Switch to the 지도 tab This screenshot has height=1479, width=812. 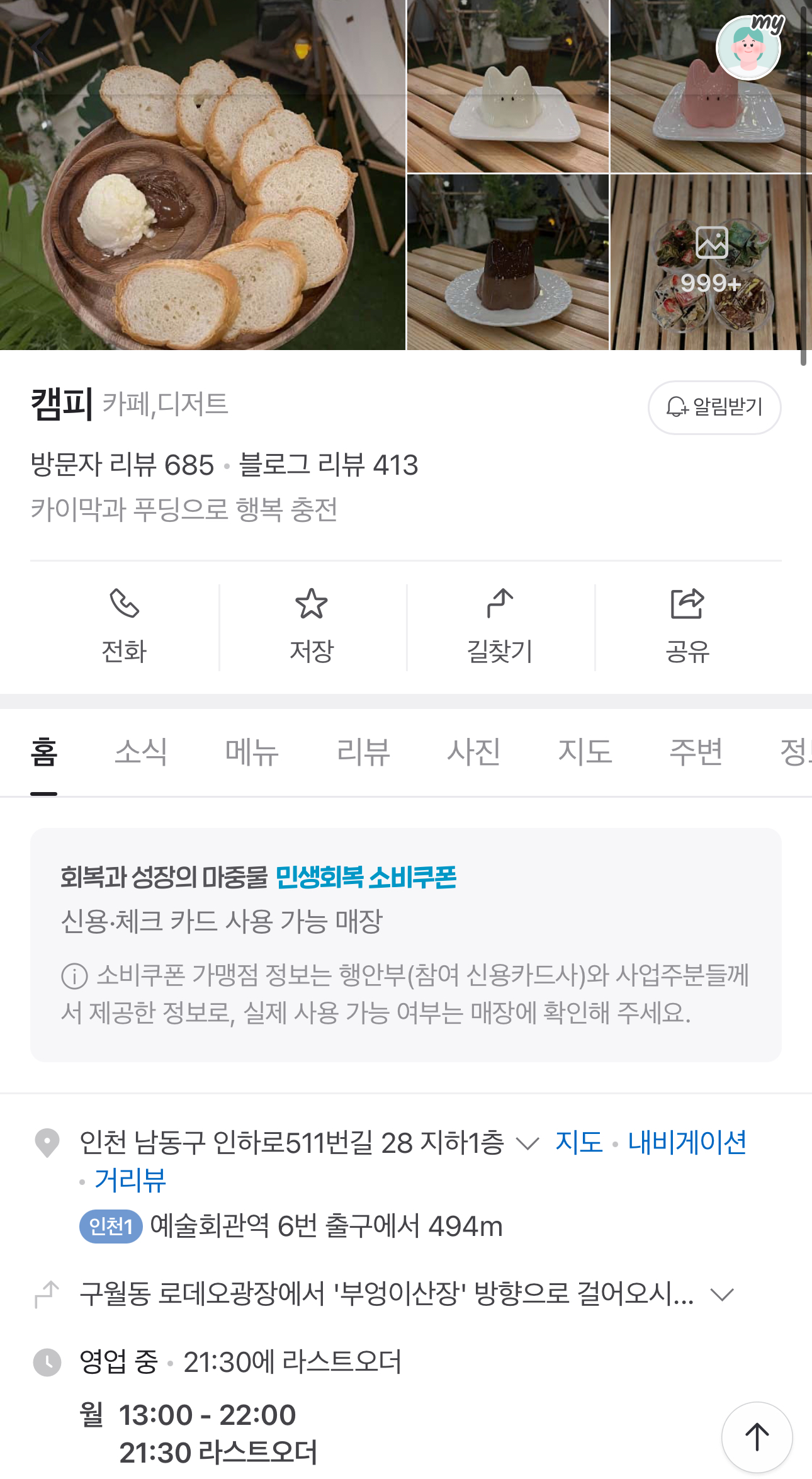pos(585,752)
